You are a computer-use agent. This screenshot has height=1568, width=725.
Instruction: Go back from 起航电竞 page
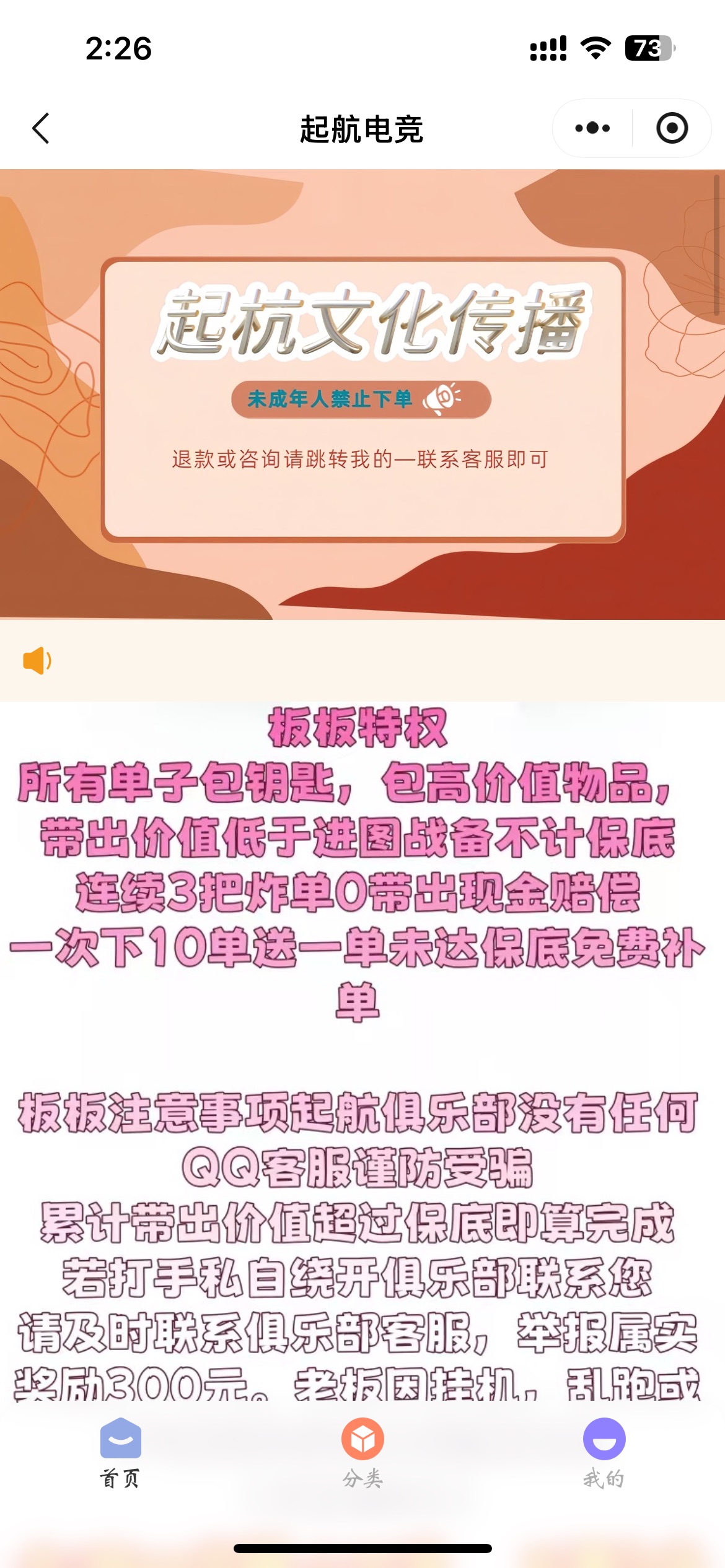[41, 129]
